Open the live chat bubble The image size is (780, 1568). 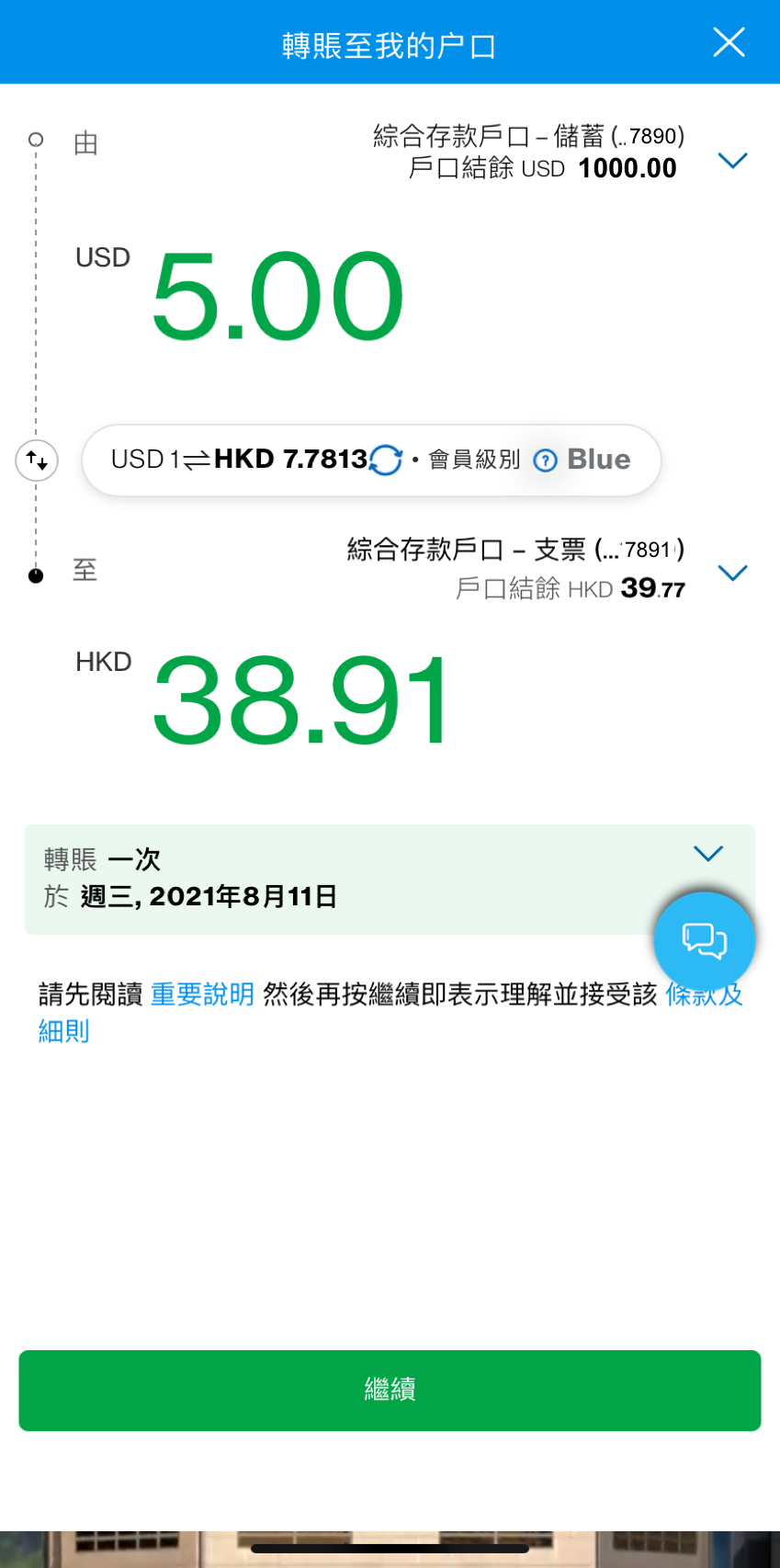[704, 938]
